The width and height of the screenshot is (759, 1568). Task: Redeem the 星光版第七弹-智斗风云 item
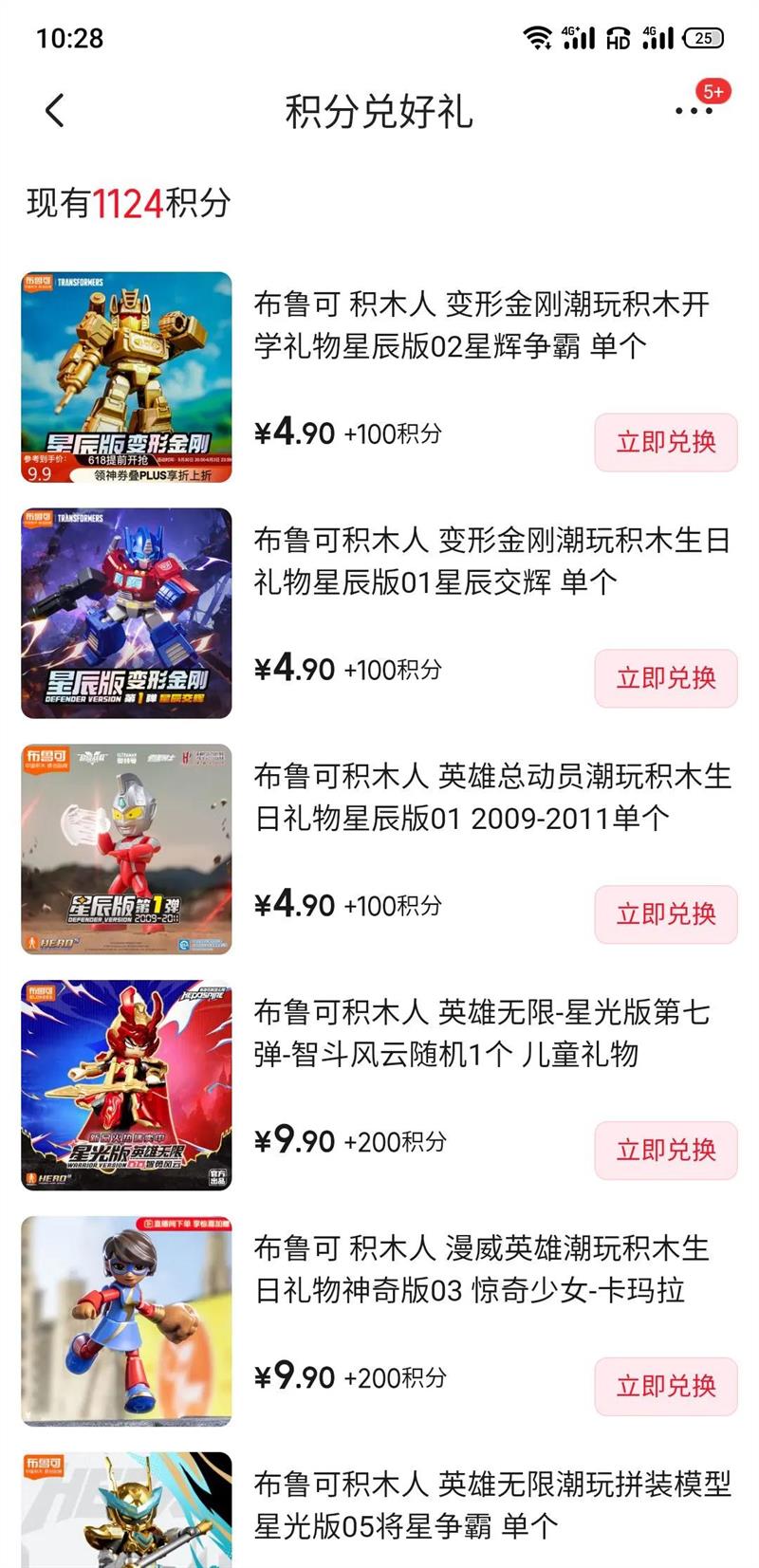pos(666,1151)
